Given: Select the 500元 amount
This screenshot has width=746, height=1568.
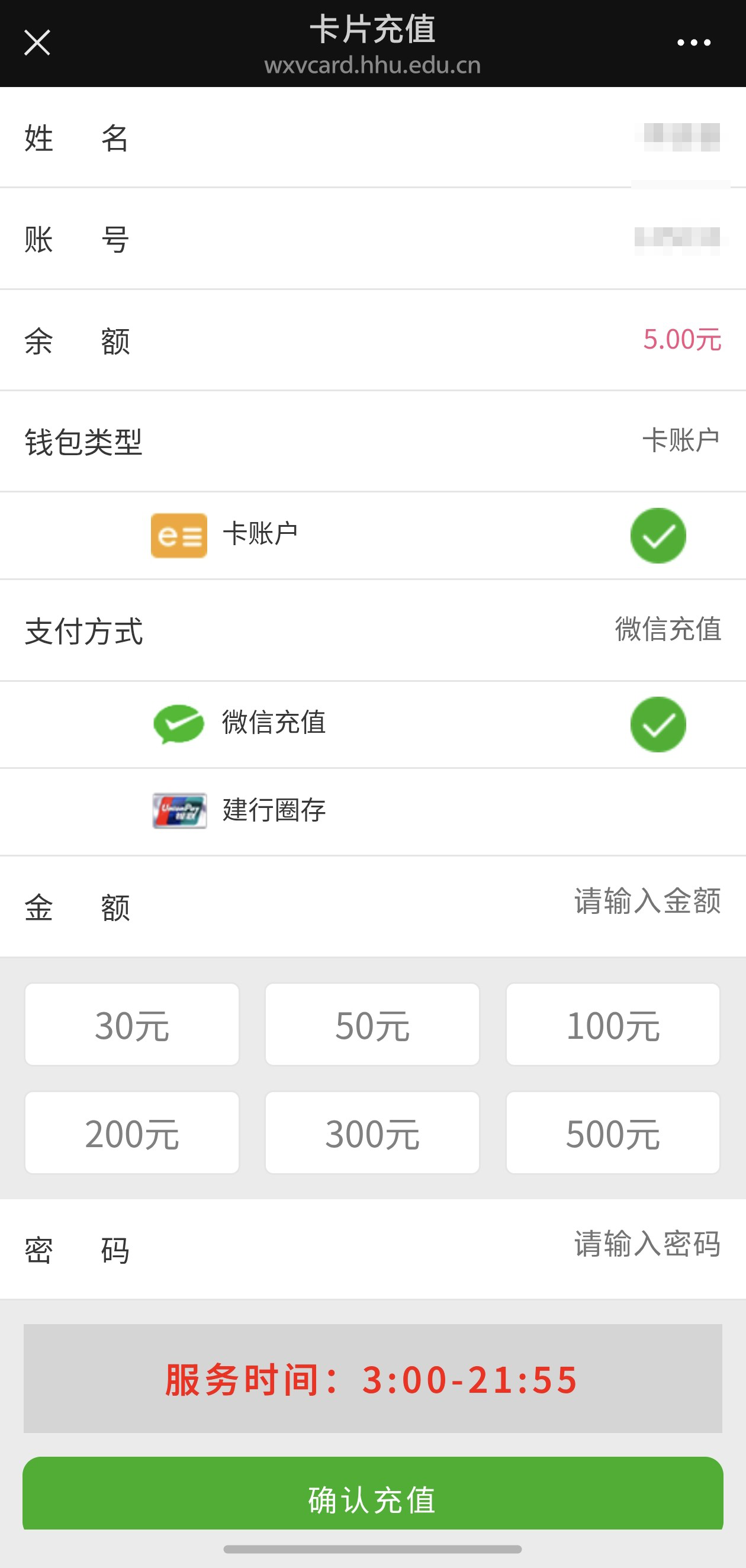Looking at the screenshot, I should 613,1133.
